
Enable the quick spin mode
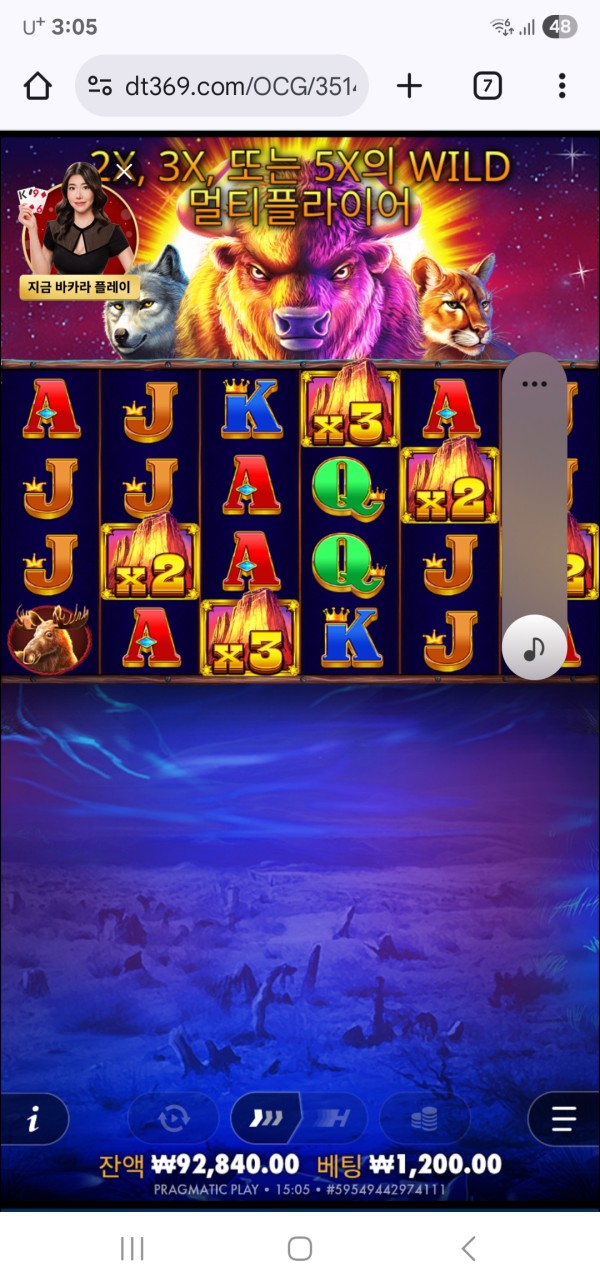264,1119
